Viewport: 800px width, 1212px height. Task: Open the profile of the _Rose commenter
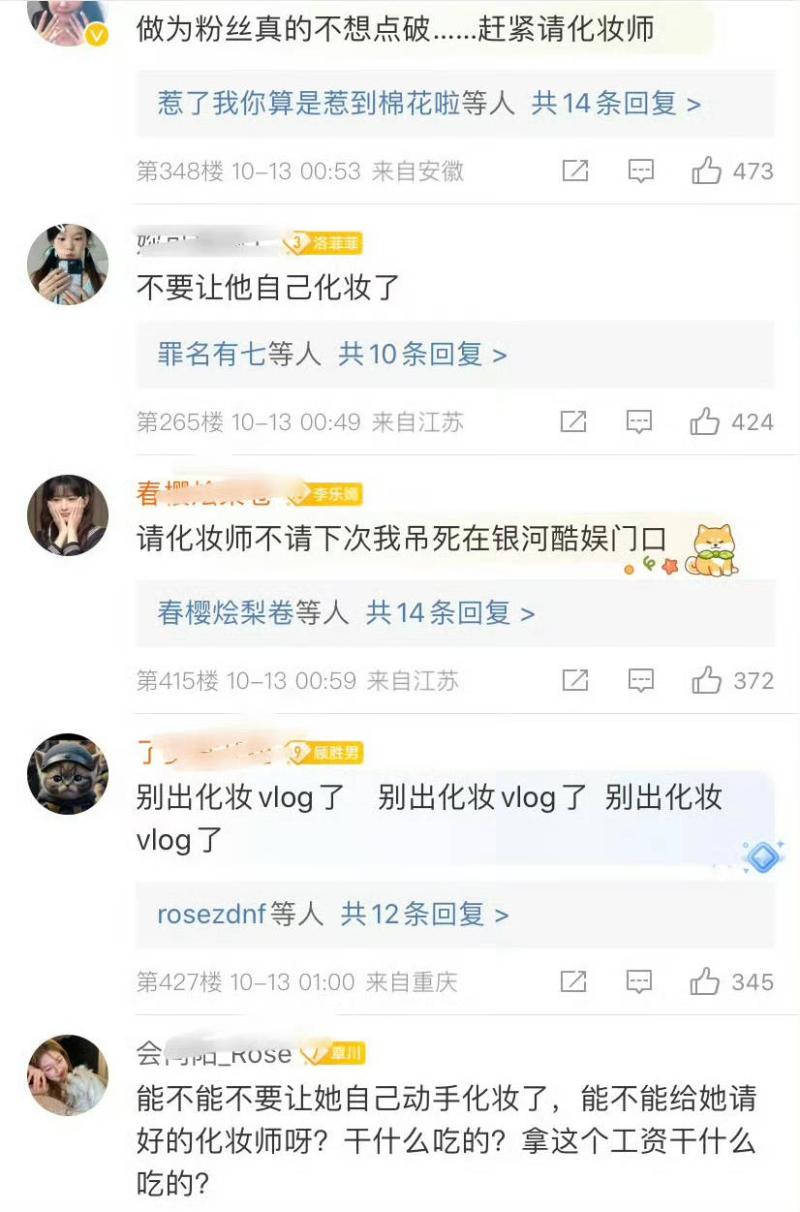click(67, 1075)
